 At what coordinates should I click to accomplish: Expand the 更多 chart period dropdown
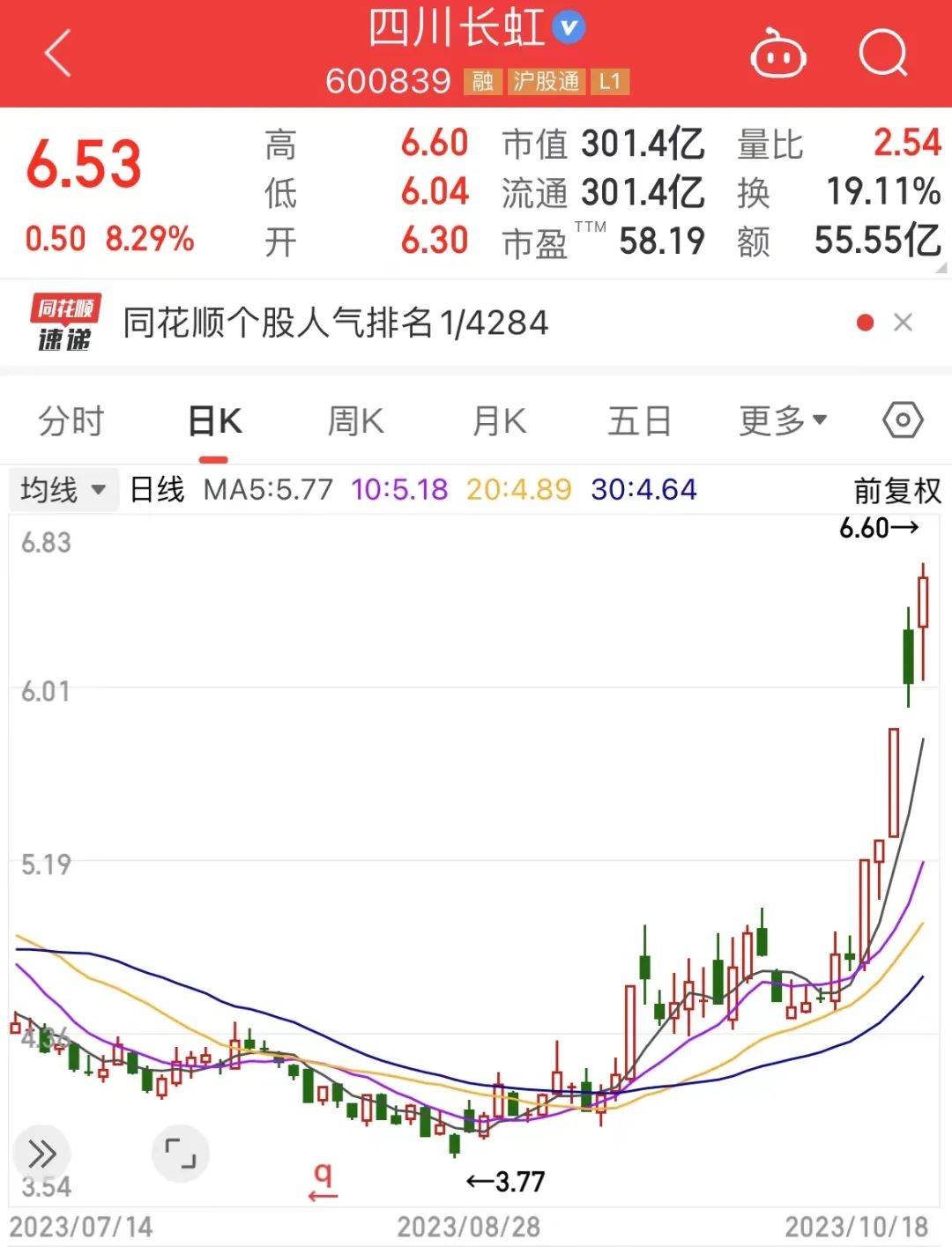pos(782,421)
